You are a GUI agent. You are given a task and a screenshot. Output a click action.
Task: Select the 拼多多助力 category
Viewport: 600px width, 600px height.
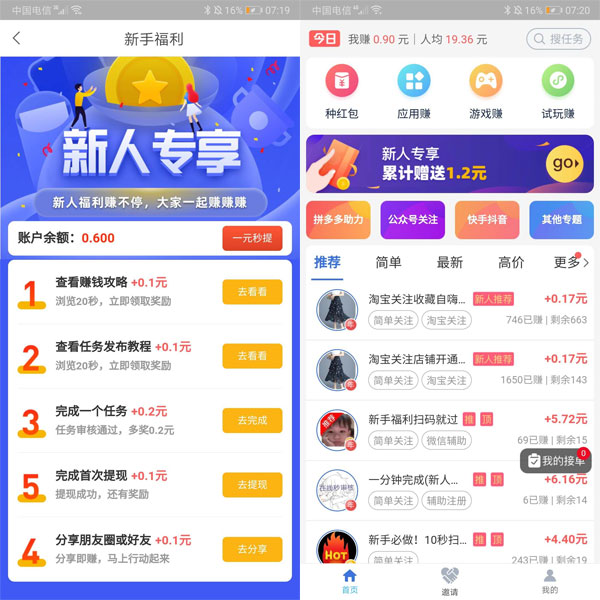pyautogui.click(x=338, y=220)
